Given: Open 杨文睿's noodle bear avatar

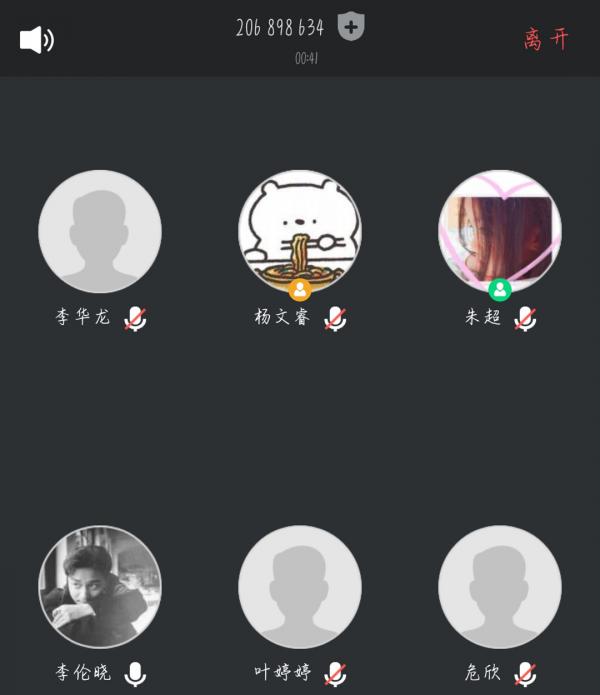Looking at the screenshot, I should point(300,231).
